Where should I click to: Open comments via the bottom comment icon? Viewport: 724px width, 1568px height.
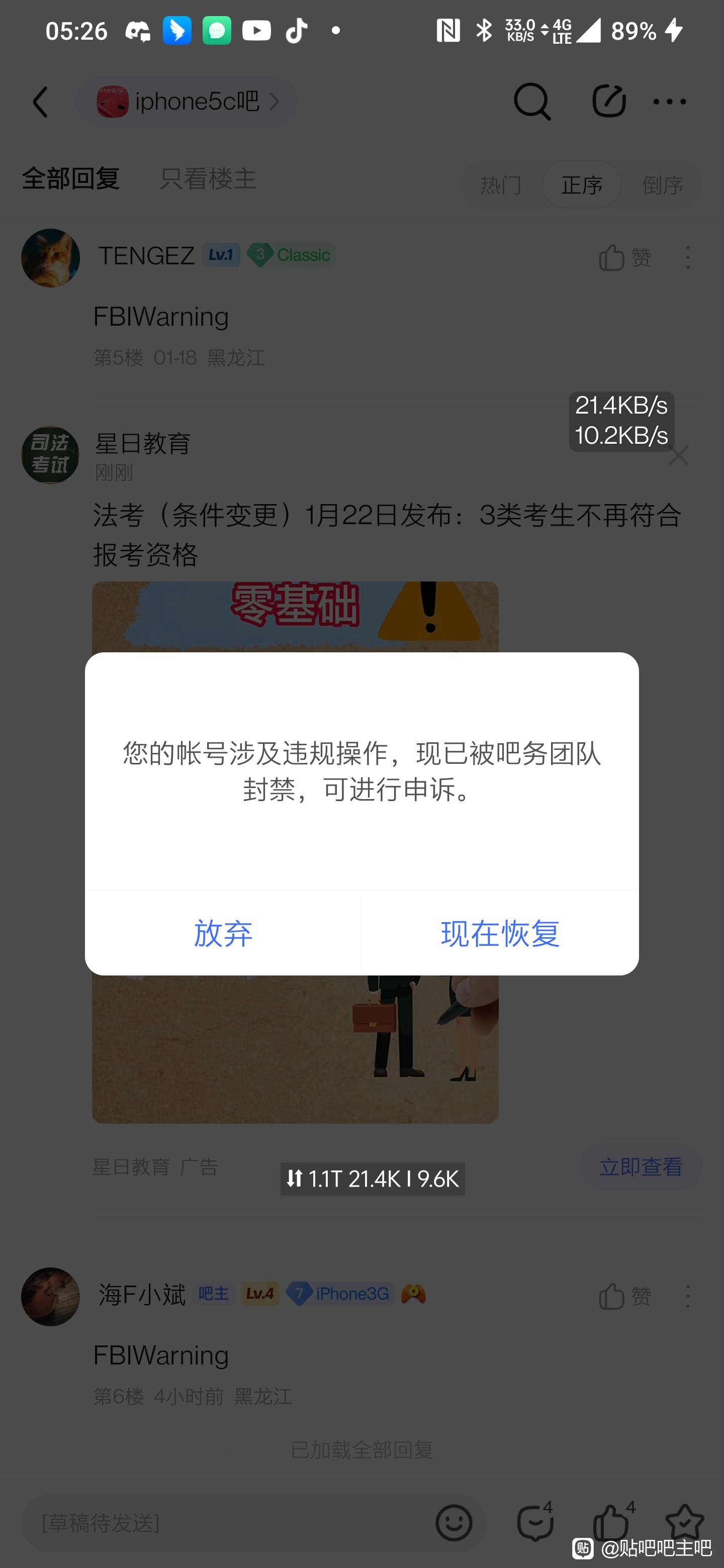535,1522
